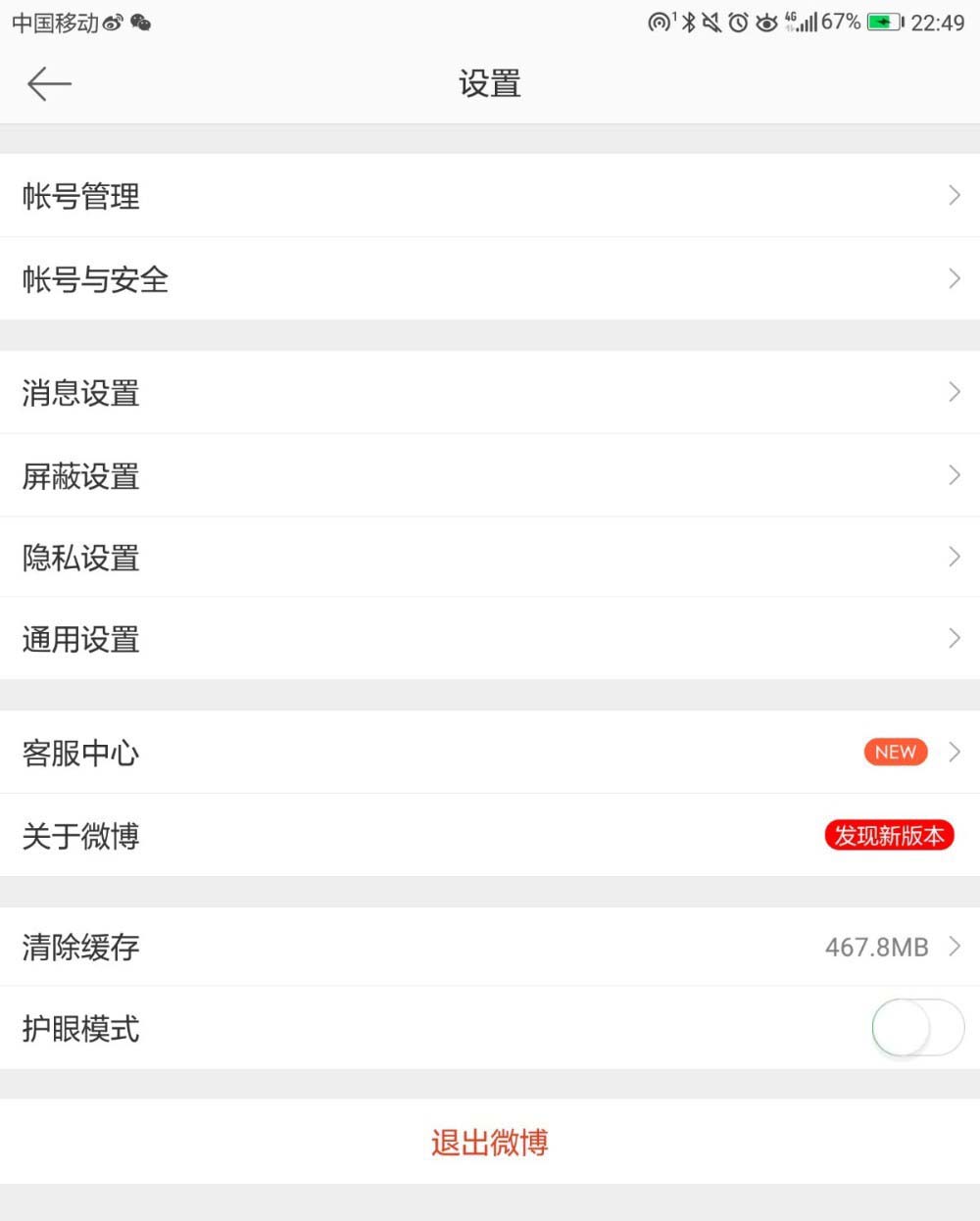Expand 消息设置 using its chevron

955,392
